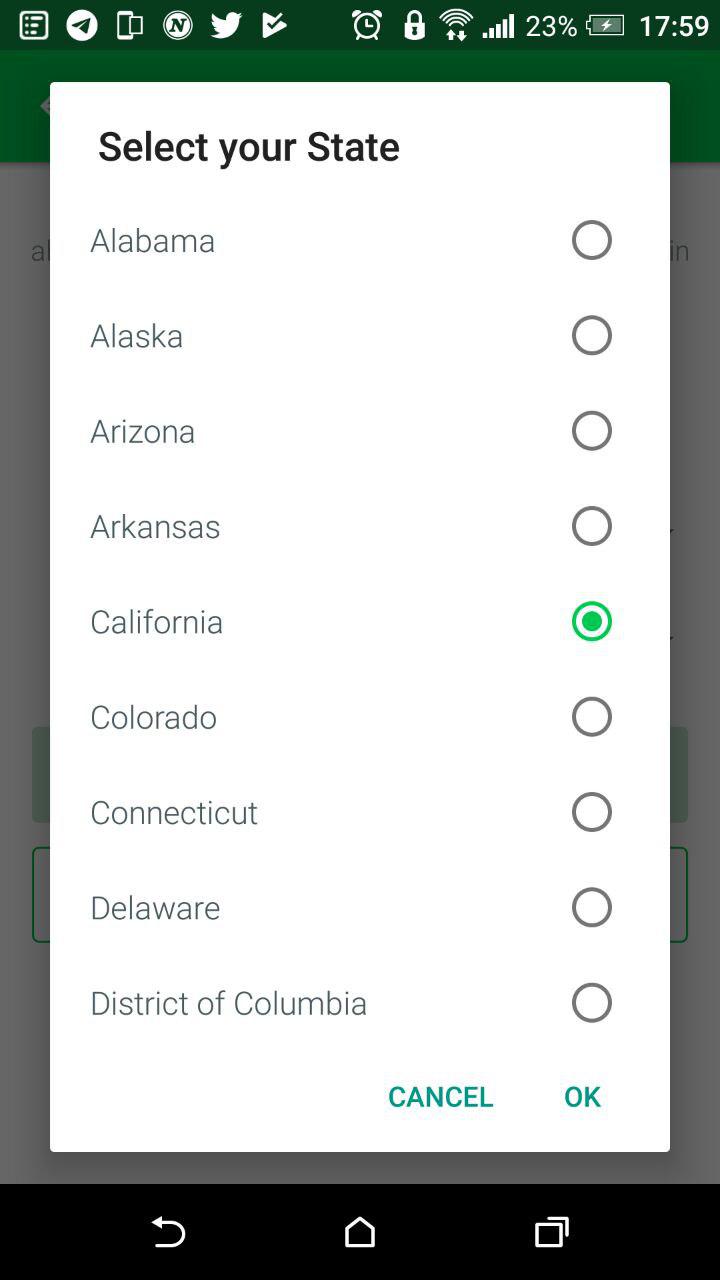Tap the California radio button
The width and height of the screenshot is (720, 1280).
coord(591,621)
